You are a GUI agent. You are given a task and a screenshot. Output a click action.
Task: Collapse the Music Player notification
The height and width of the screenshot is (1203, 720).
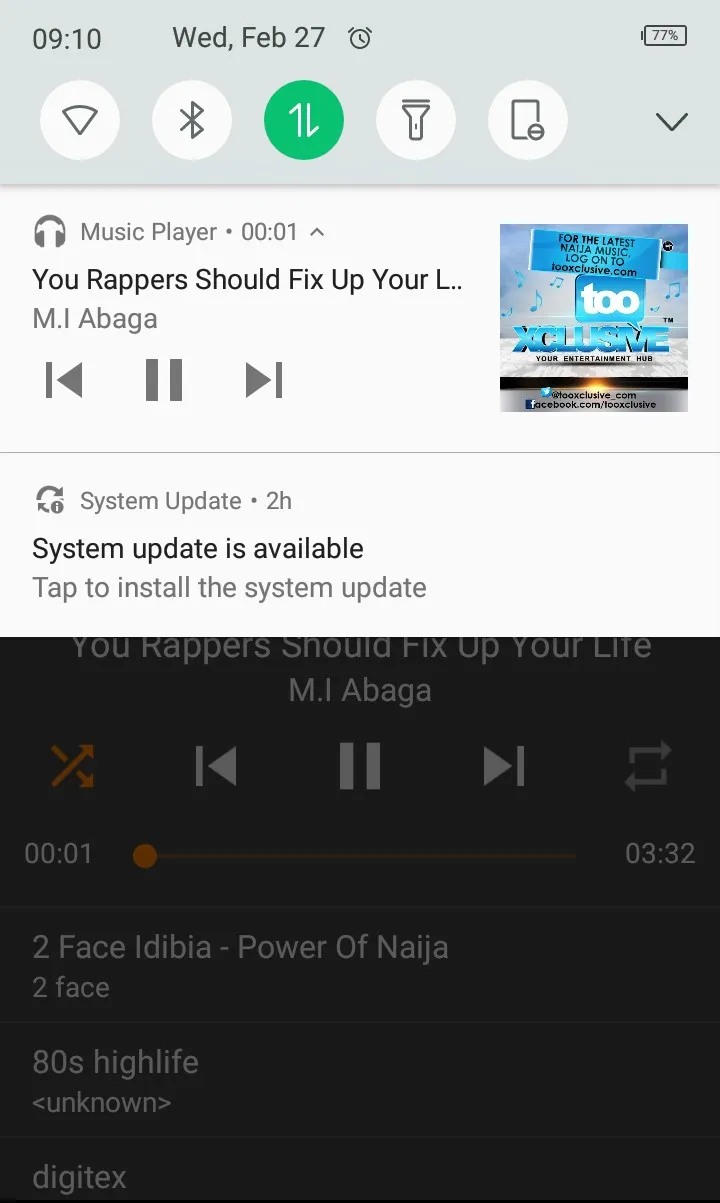(317, 232)
